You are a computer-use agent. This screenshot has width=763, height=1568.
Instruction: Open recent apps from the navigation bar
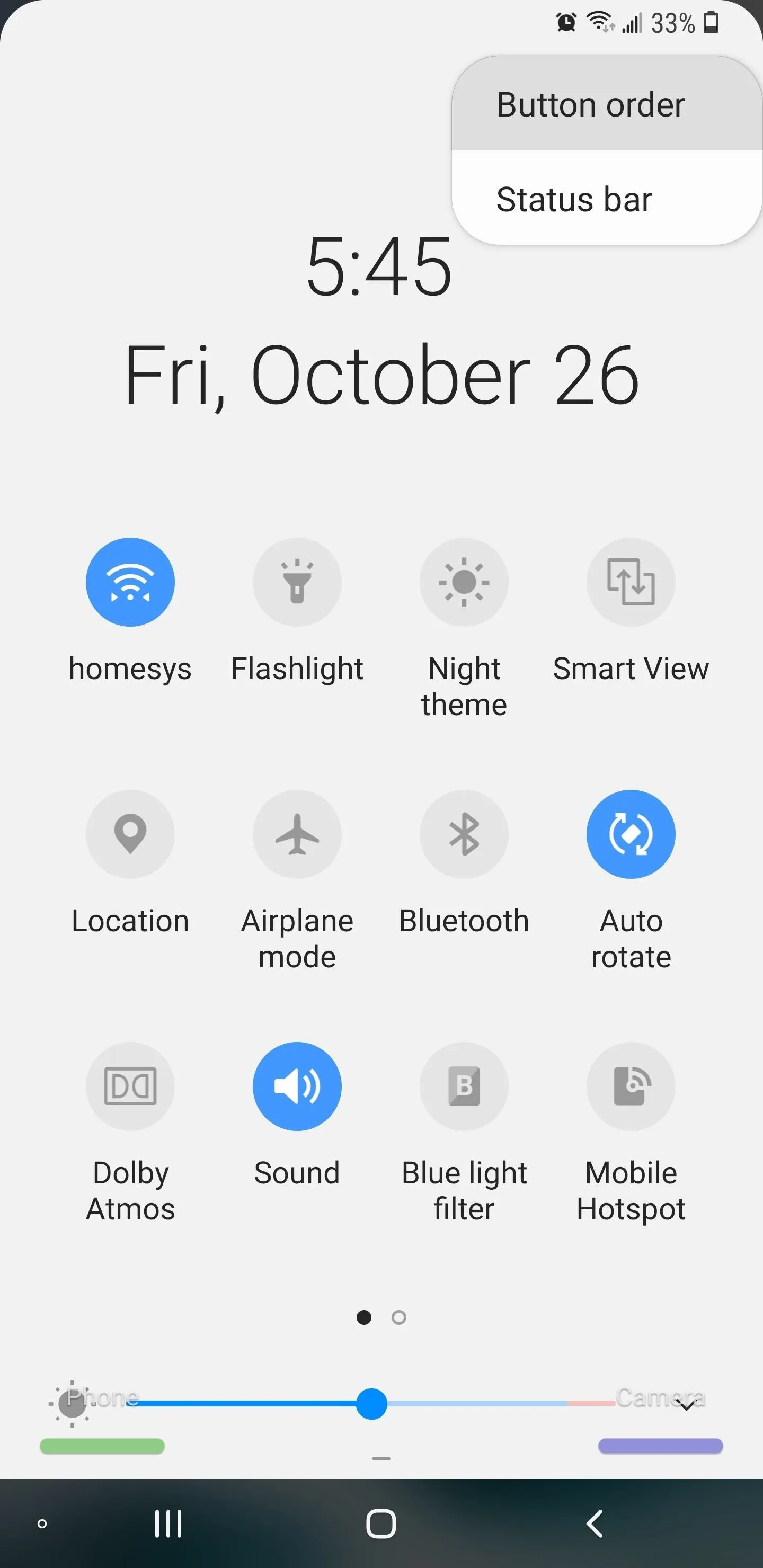point(168,1524)
